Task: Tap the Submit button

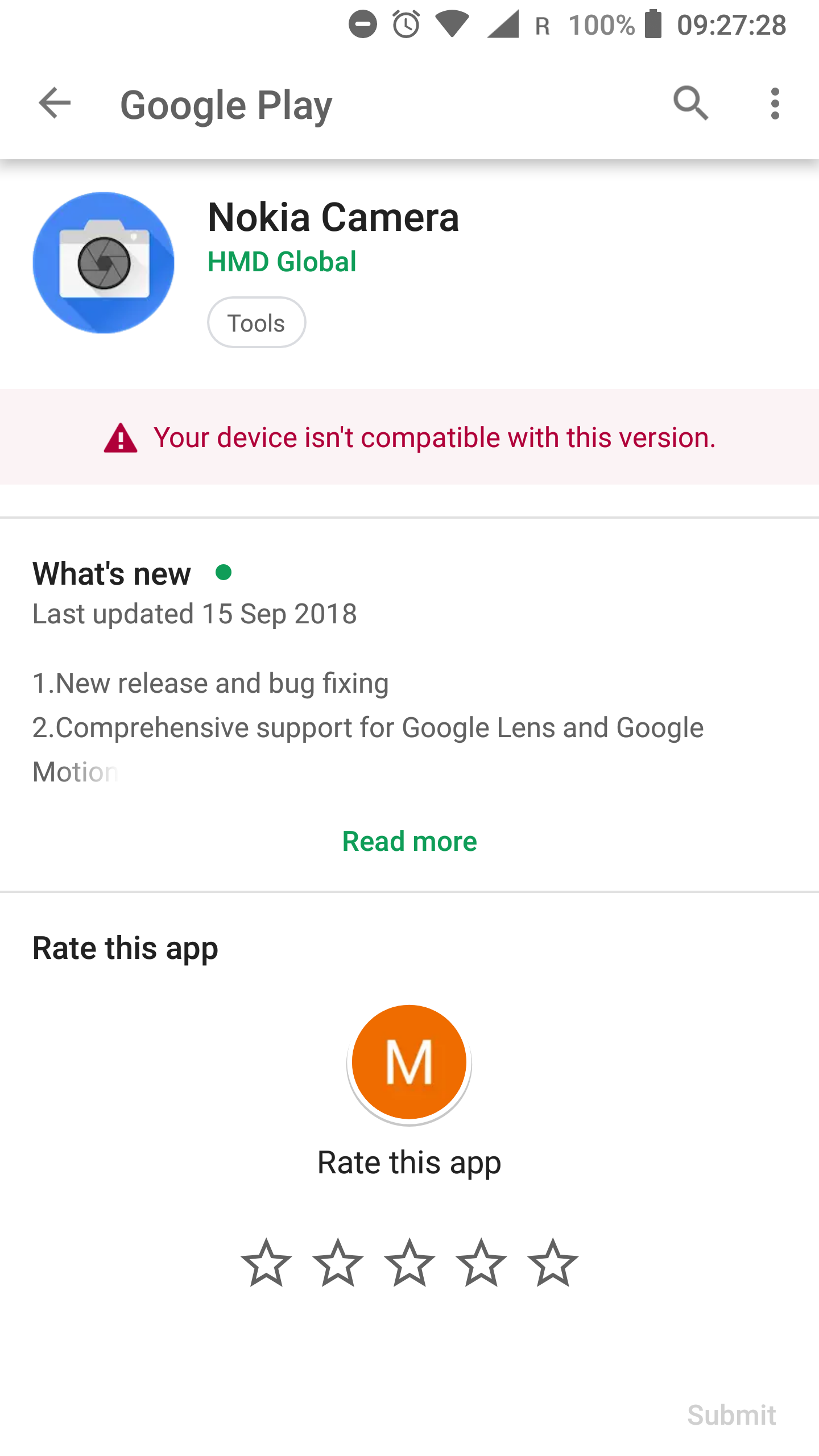Action: [731, 1415]
